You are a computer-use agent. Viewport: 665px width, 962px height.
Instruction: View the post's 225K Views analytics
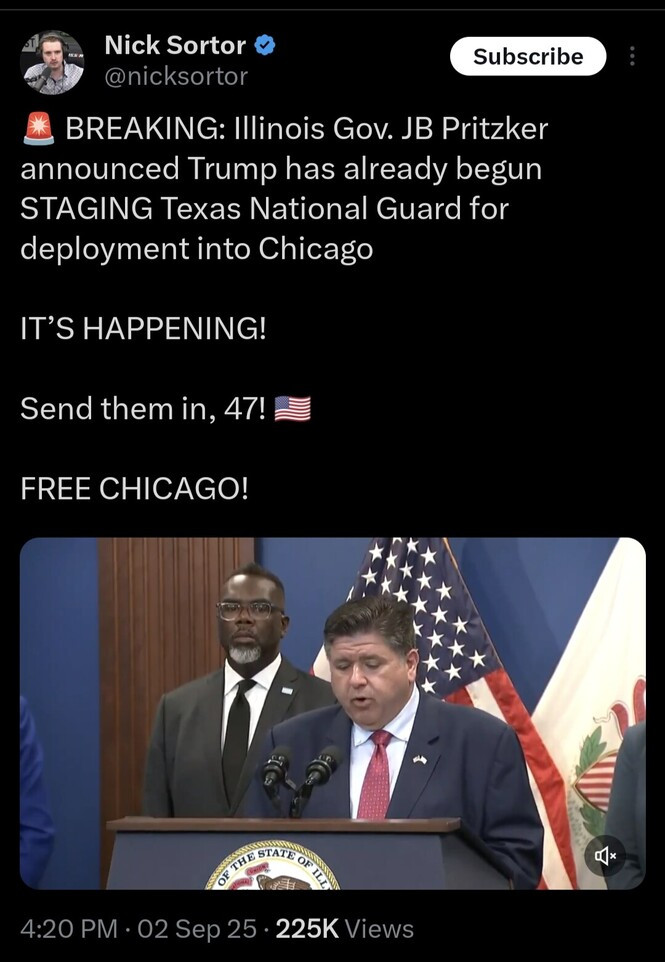tap(343, 929)
